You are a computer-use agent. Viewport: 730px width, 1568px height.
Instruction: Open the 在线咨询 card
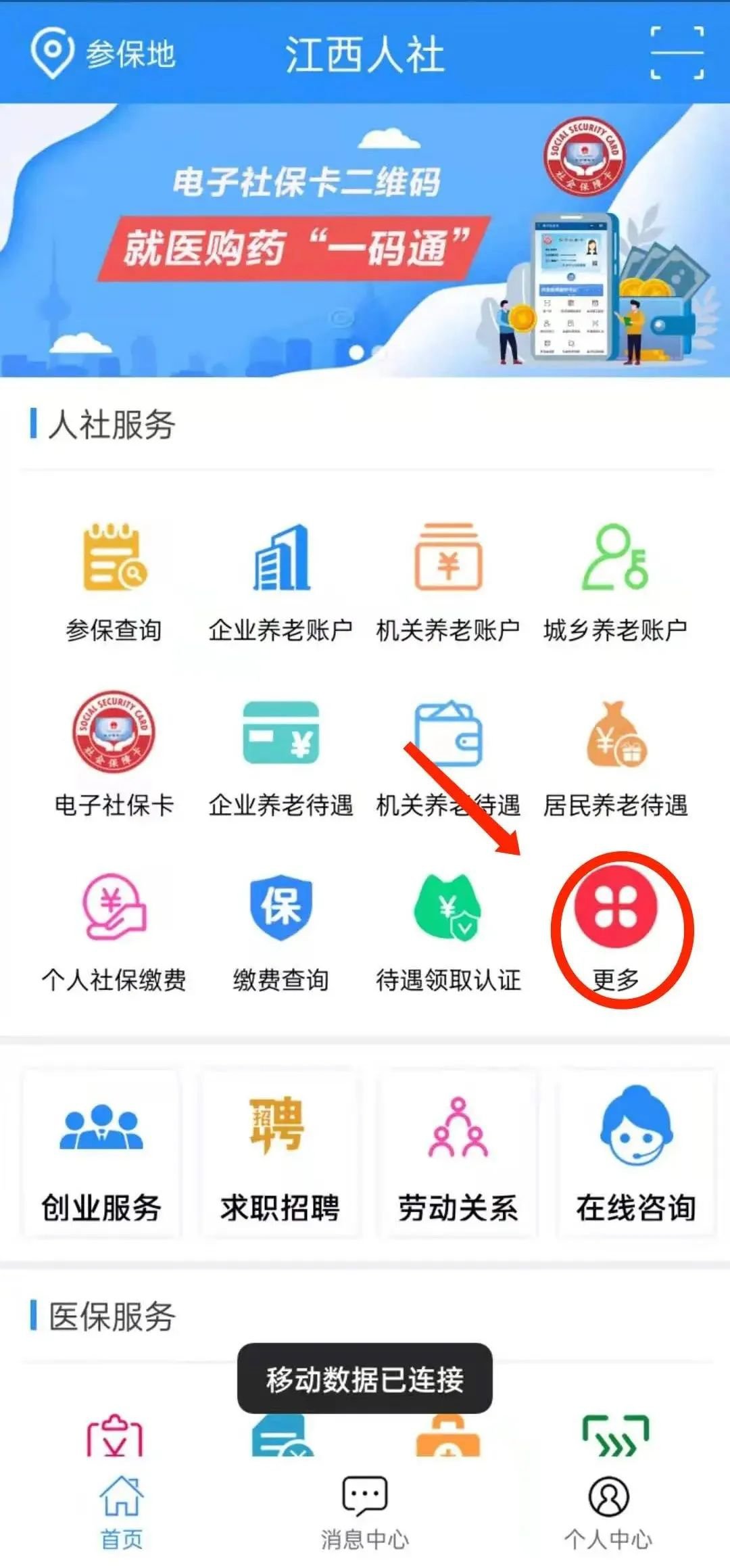(635, 1154)
